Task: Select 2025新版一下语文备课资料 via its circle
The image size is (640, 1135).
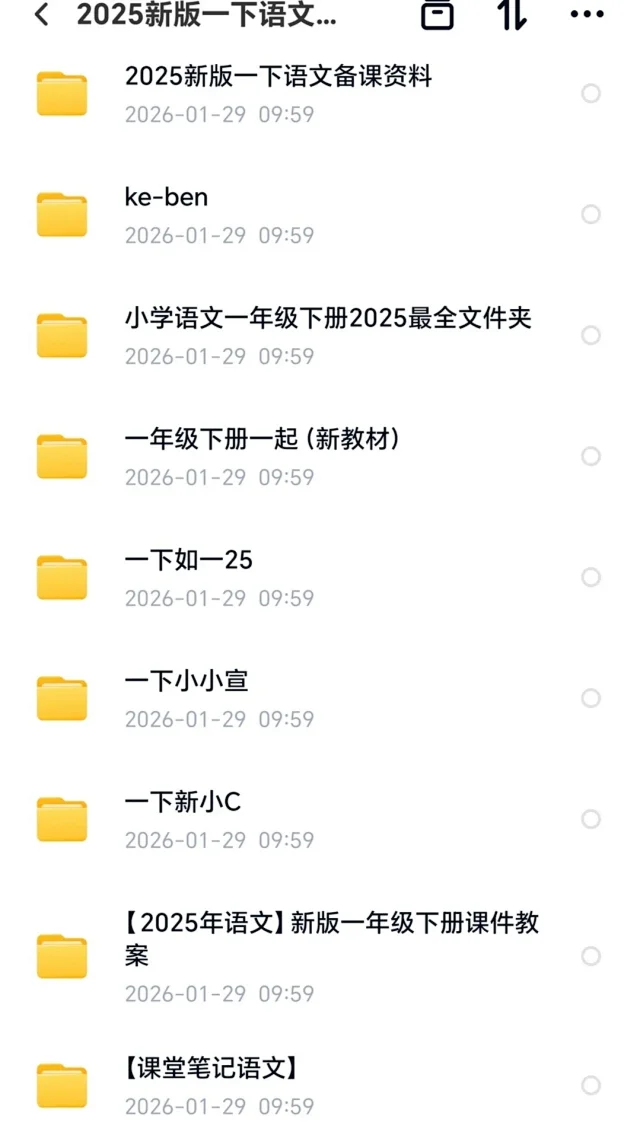Action: point(591,93)
